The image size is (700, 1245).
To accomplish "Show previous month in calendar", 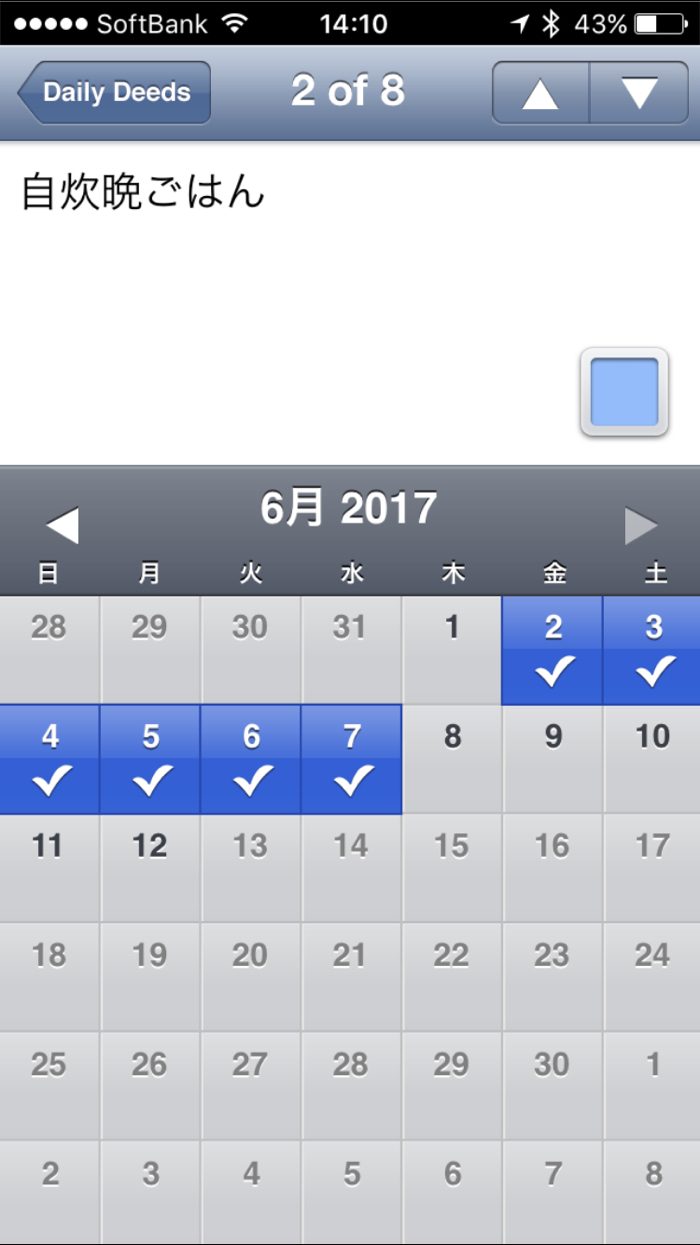I will click(x=62, y=526).
